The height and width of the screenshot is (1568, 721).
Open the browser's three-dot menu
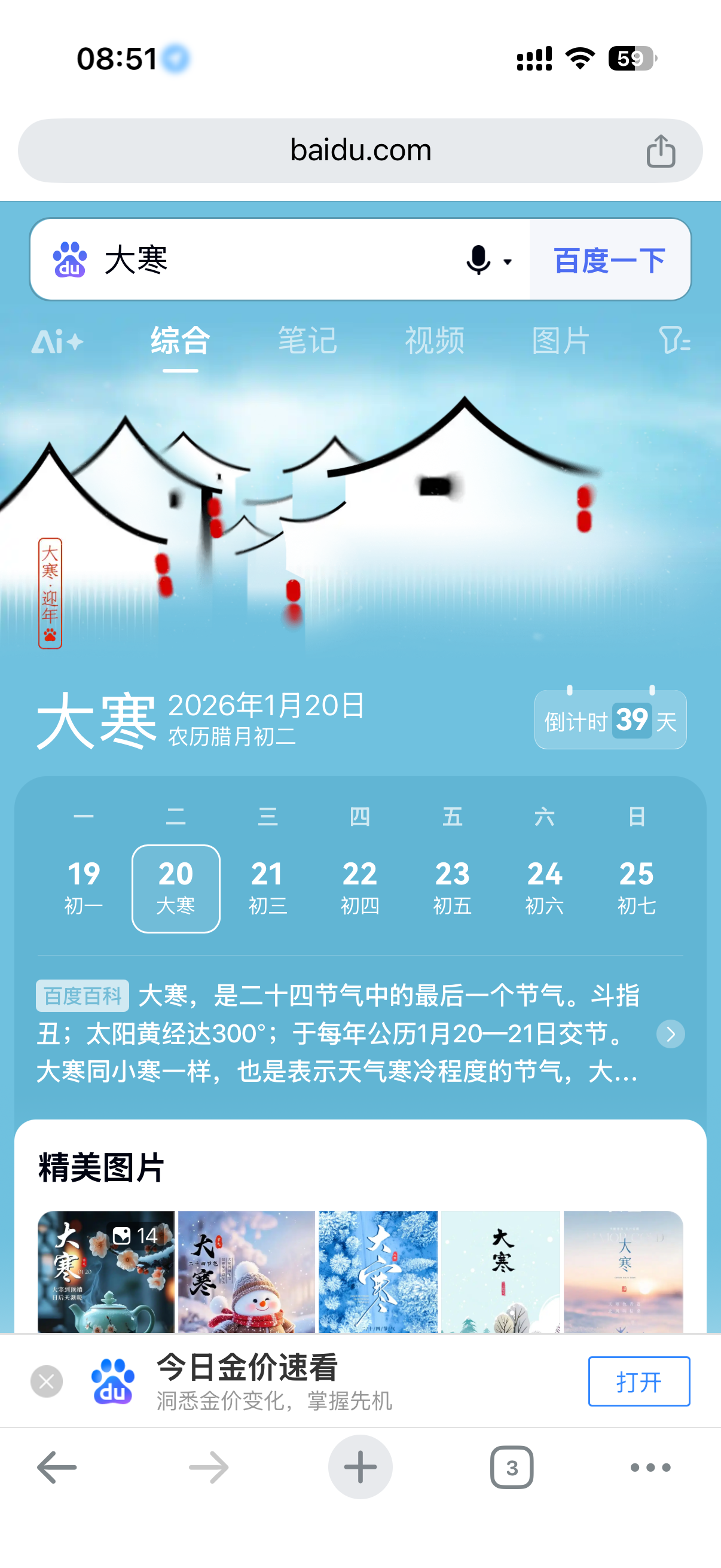click(x=650, y=1468)
